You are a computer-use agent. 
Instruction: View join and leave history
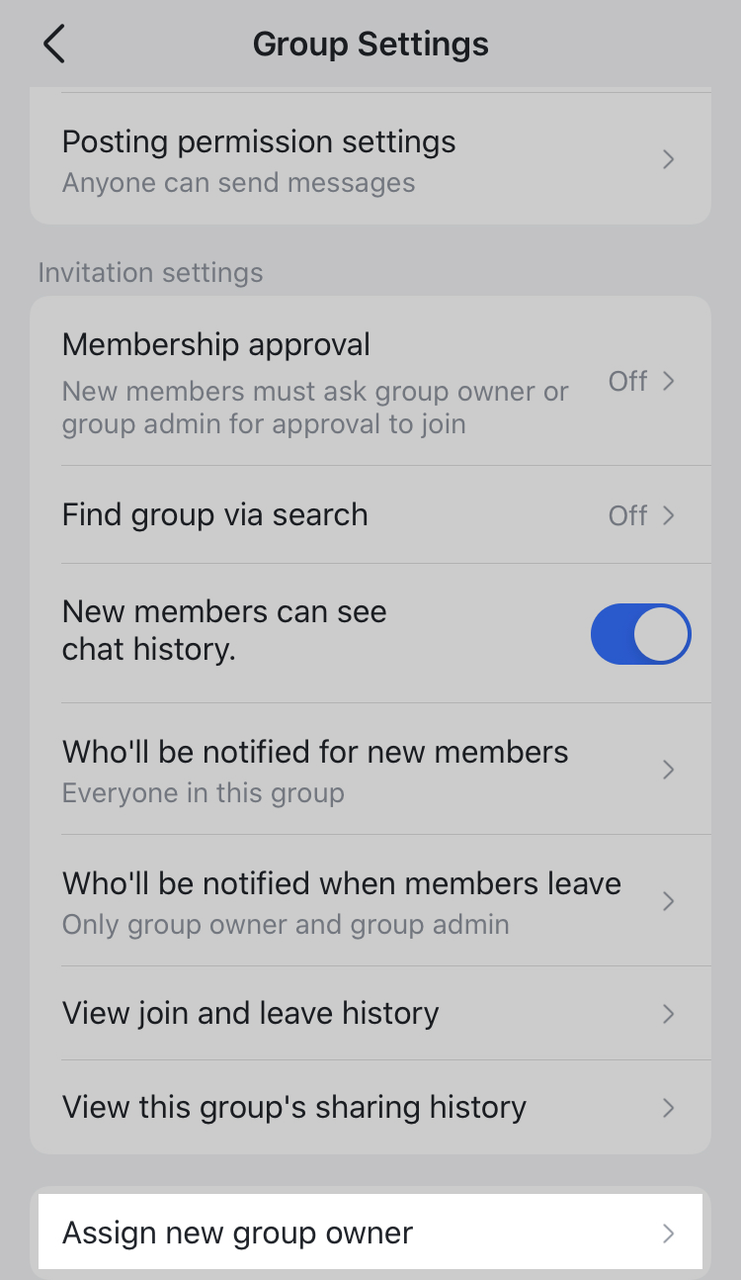tap(370, 1014)
